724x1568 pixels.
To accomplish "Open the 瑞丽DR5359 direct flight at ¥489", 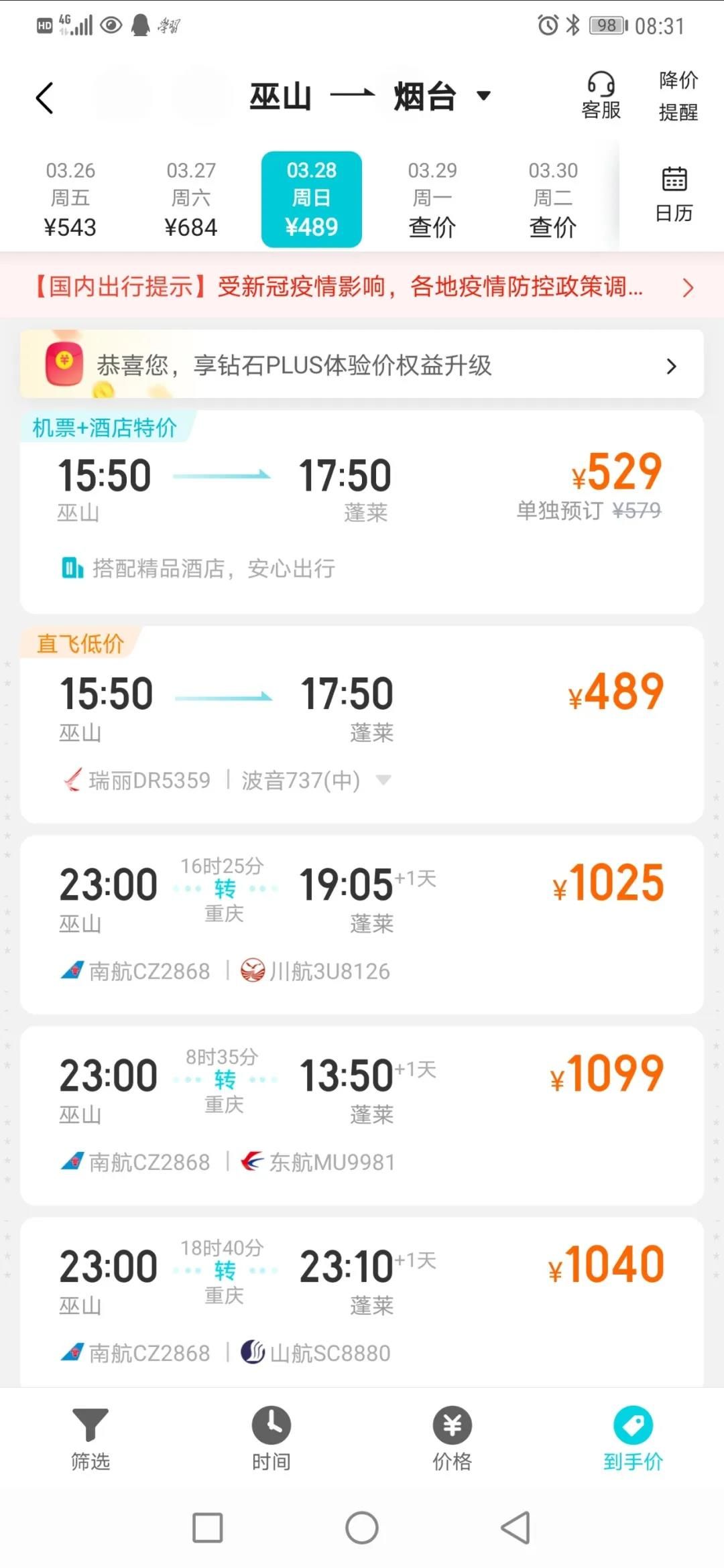I will [362, 710].
